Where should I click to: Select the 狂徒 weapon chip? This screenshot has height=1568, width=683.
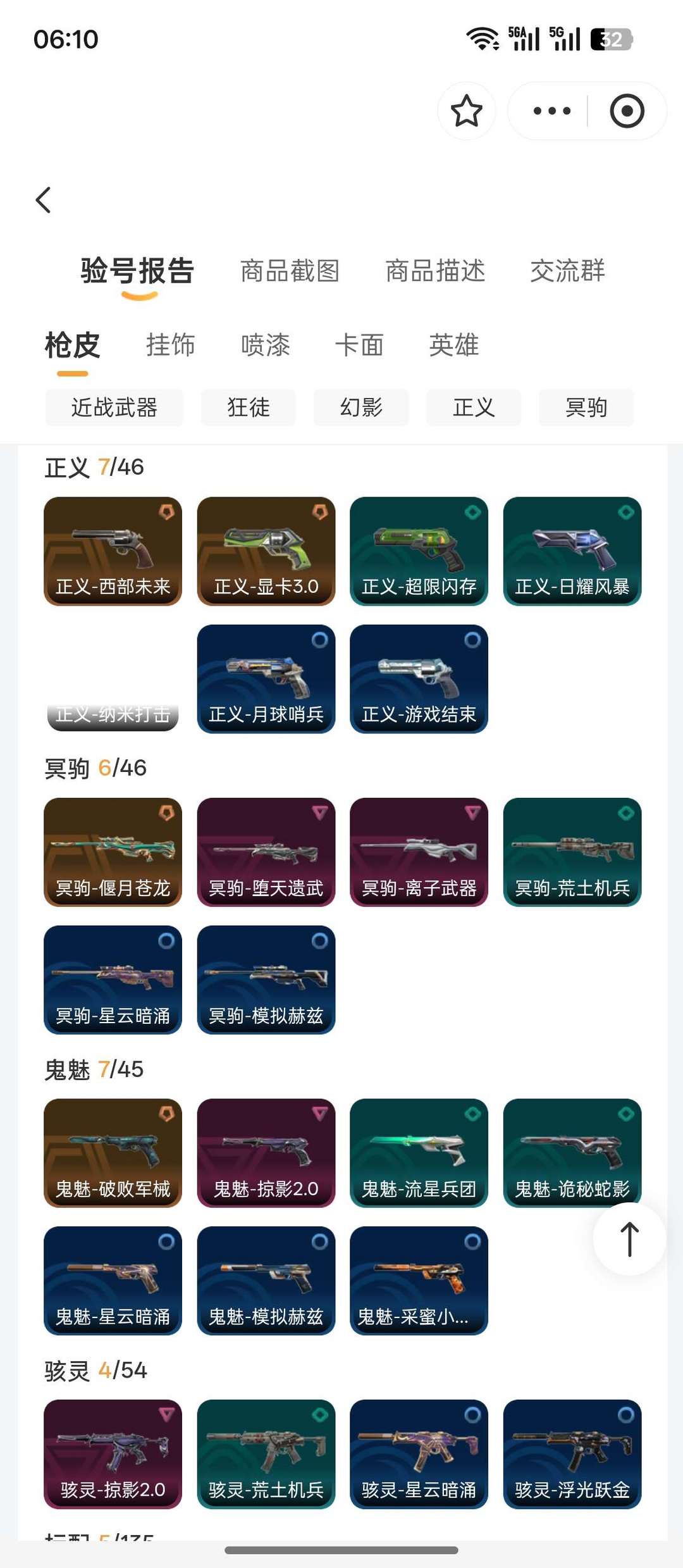tap(248, 408)
